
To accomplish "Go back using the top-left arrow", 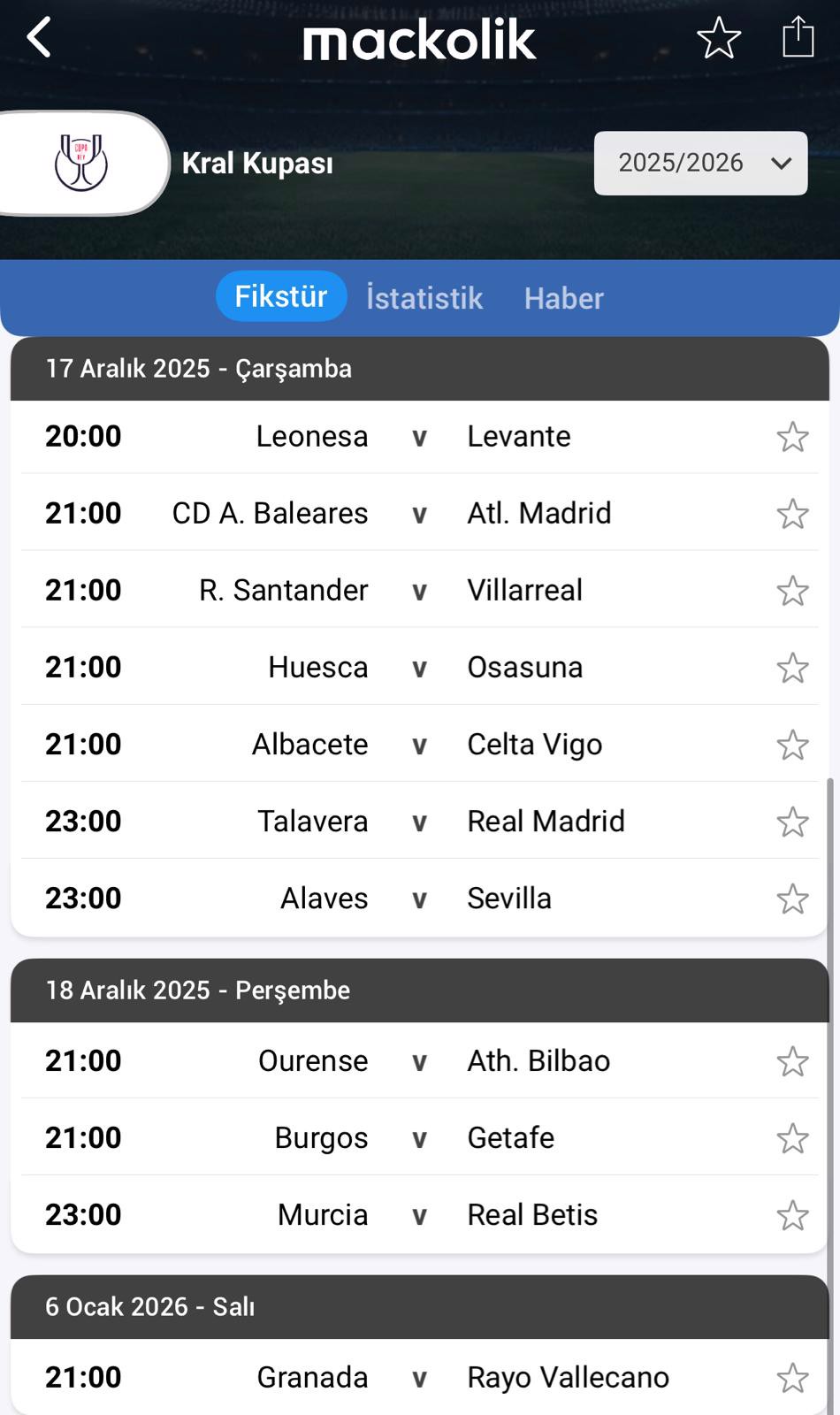I will (40, 39).
